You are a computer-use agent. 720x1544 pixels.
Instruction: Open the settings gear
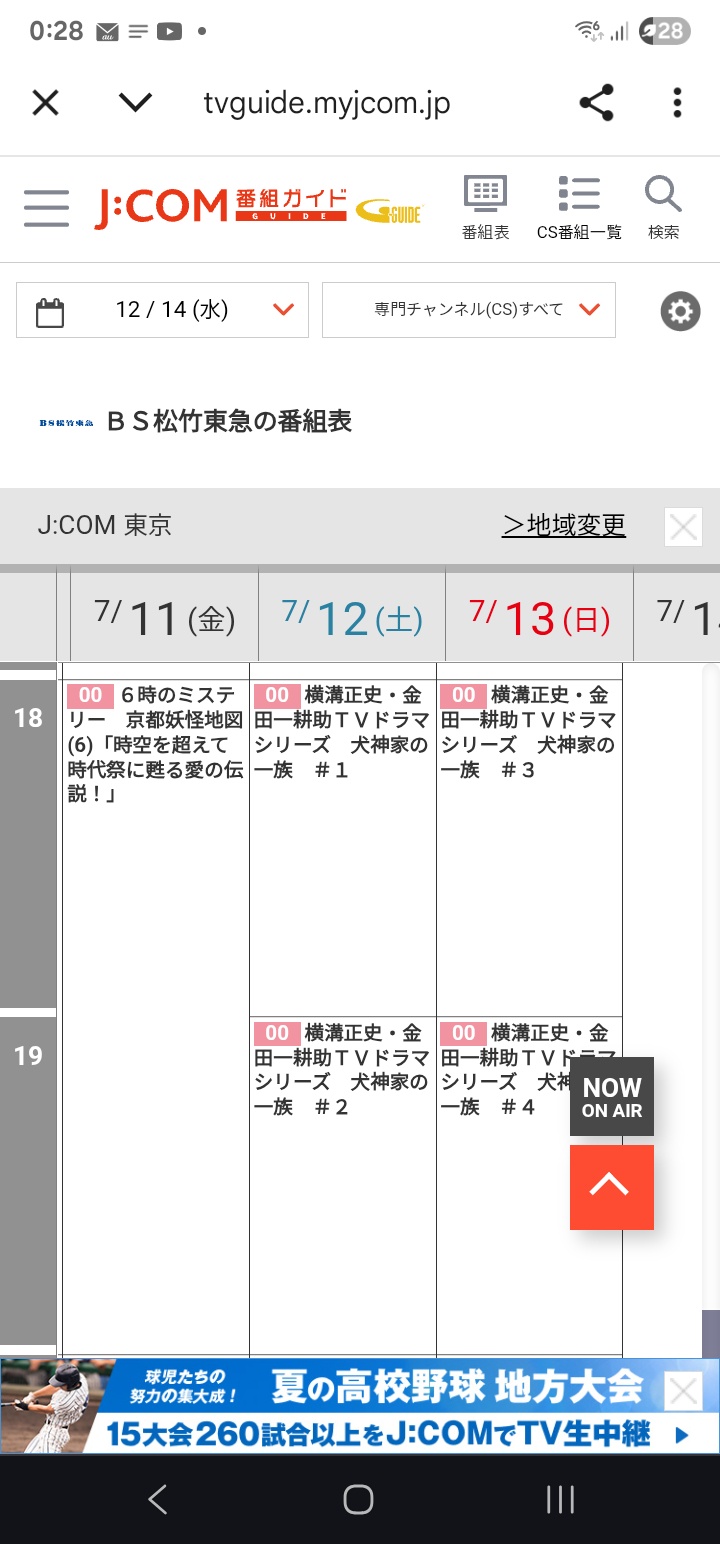680,311
